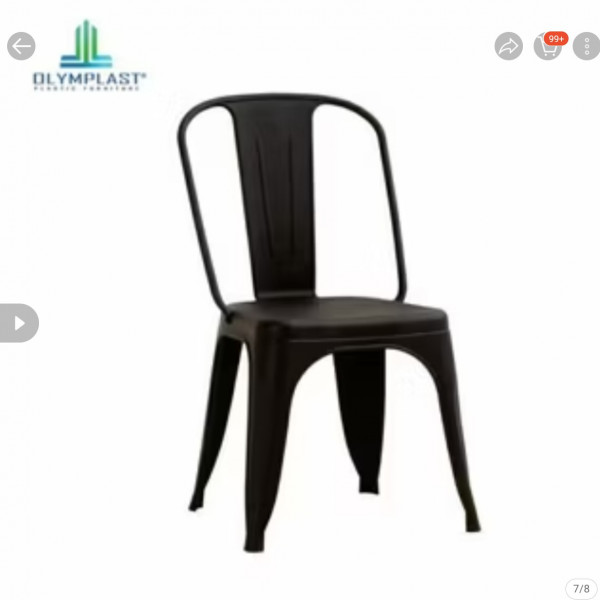This screenshot has width=600, height=600.
Task: Share this chair product
Action: coord(509,46)
